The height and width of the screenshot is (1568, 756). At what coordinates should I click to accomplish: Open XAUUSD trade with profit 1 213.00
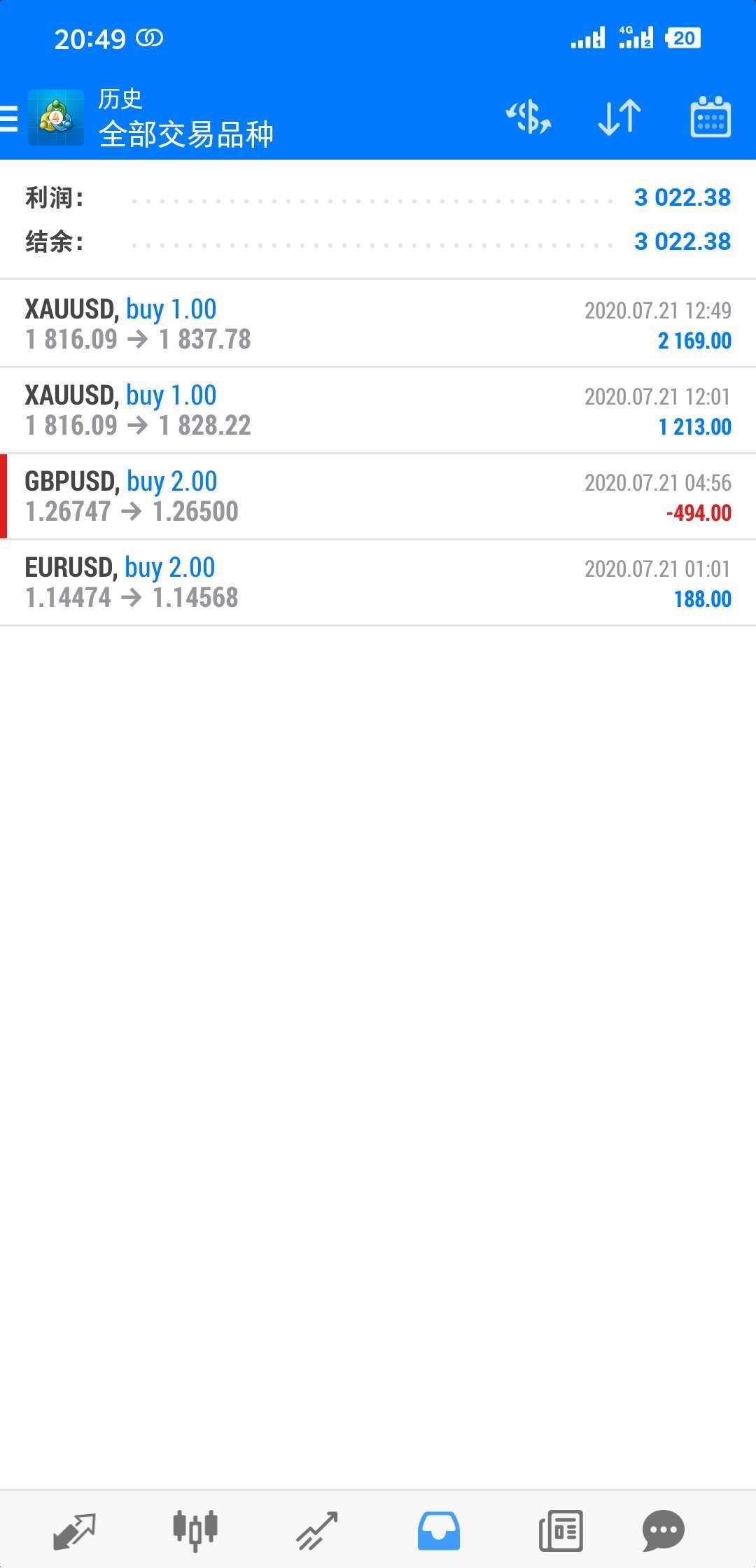(378, 410)
